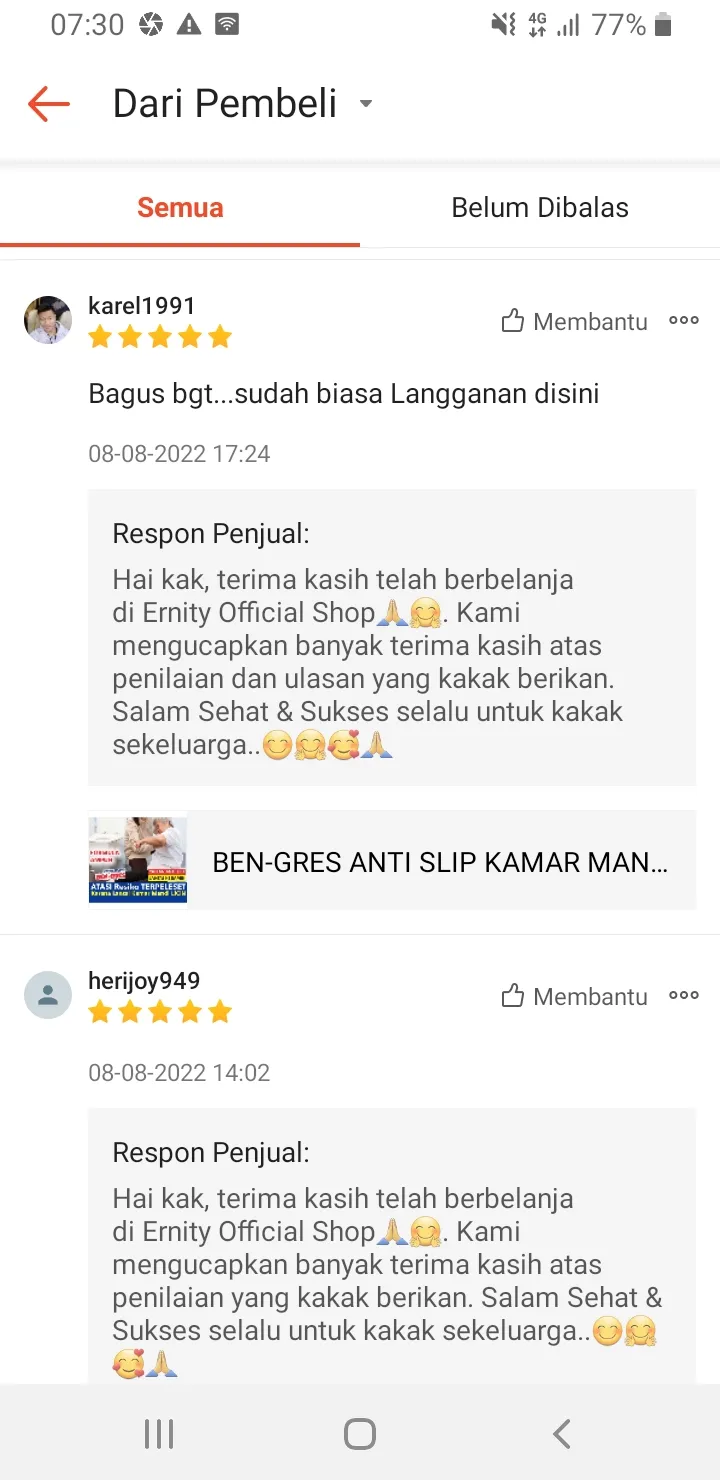Image resolution: width=720 pixels, height=1480 pixels.
Task: Open overflow menu on karel1991's review
Action: pyautogui.click(x=684, y=321)
